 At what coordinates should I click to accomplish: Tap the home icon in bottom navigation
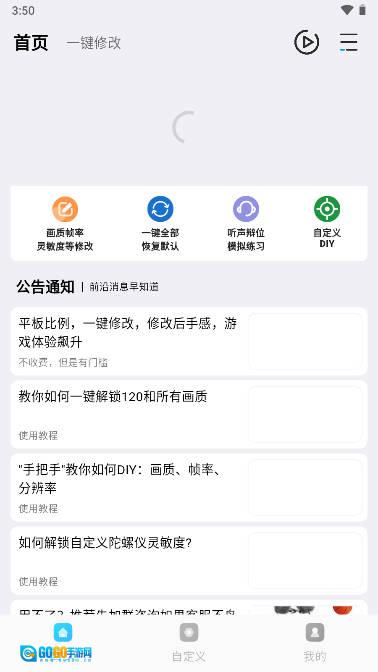[x=63, y=633]
